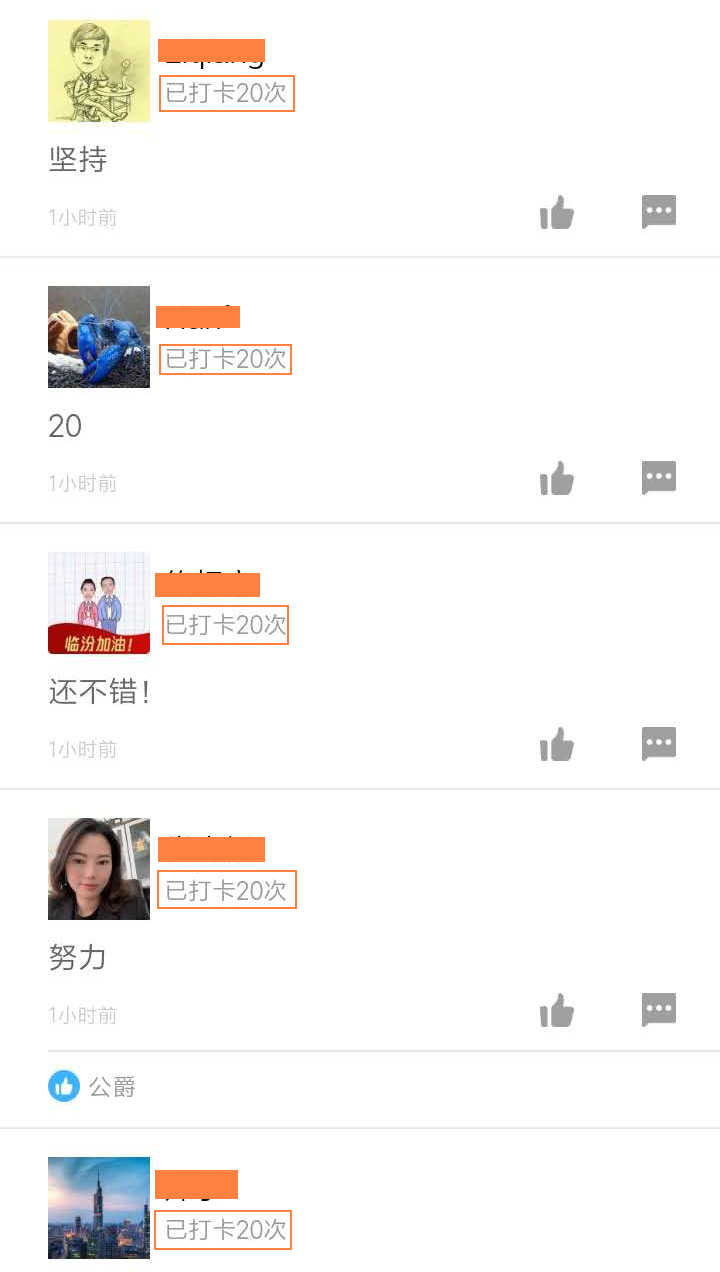Select the username above the 还不错! comment
The image size is (720, 1272).
[207, 584]
